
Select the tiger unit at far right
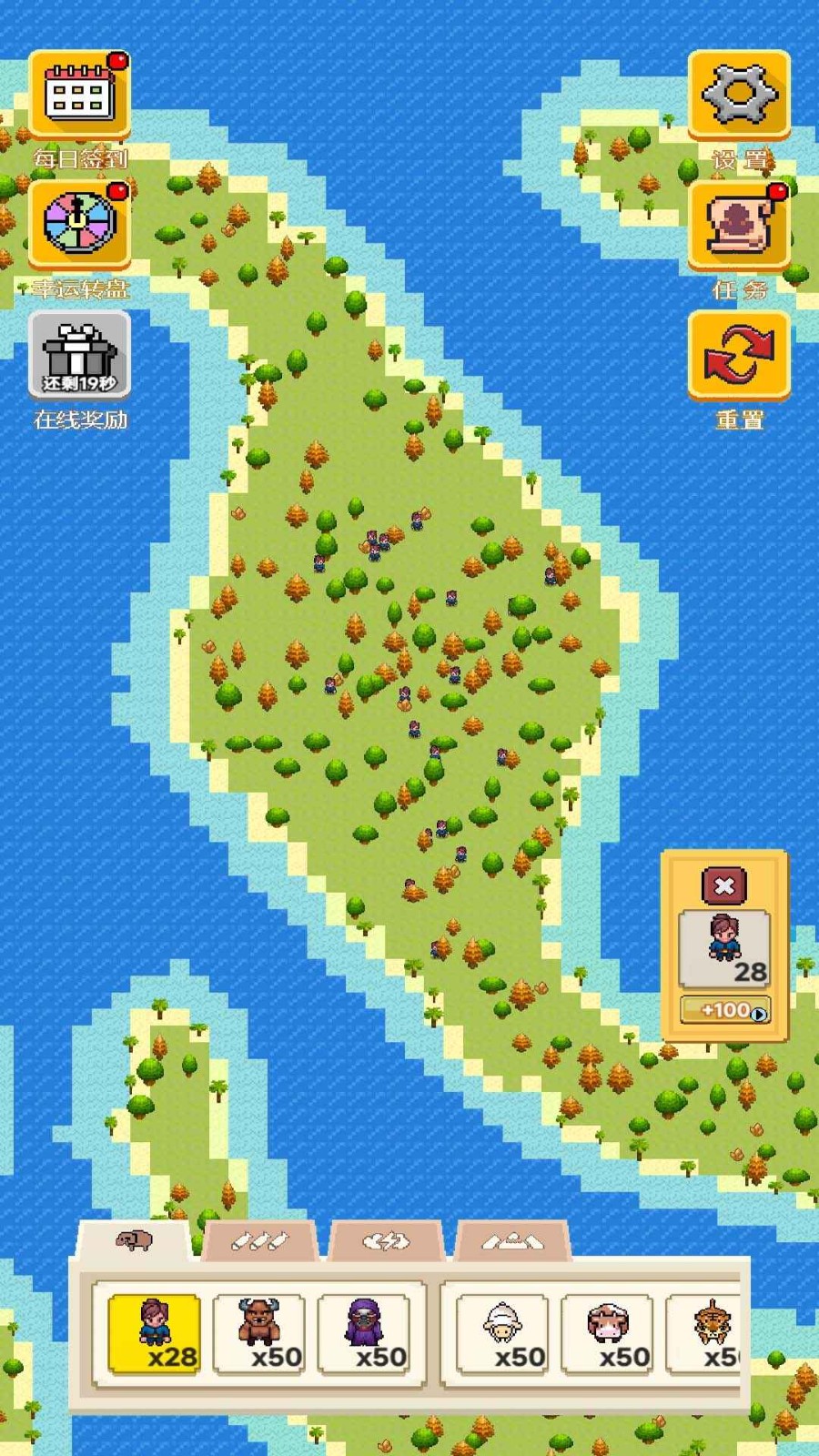click(x=714, y=1334)
